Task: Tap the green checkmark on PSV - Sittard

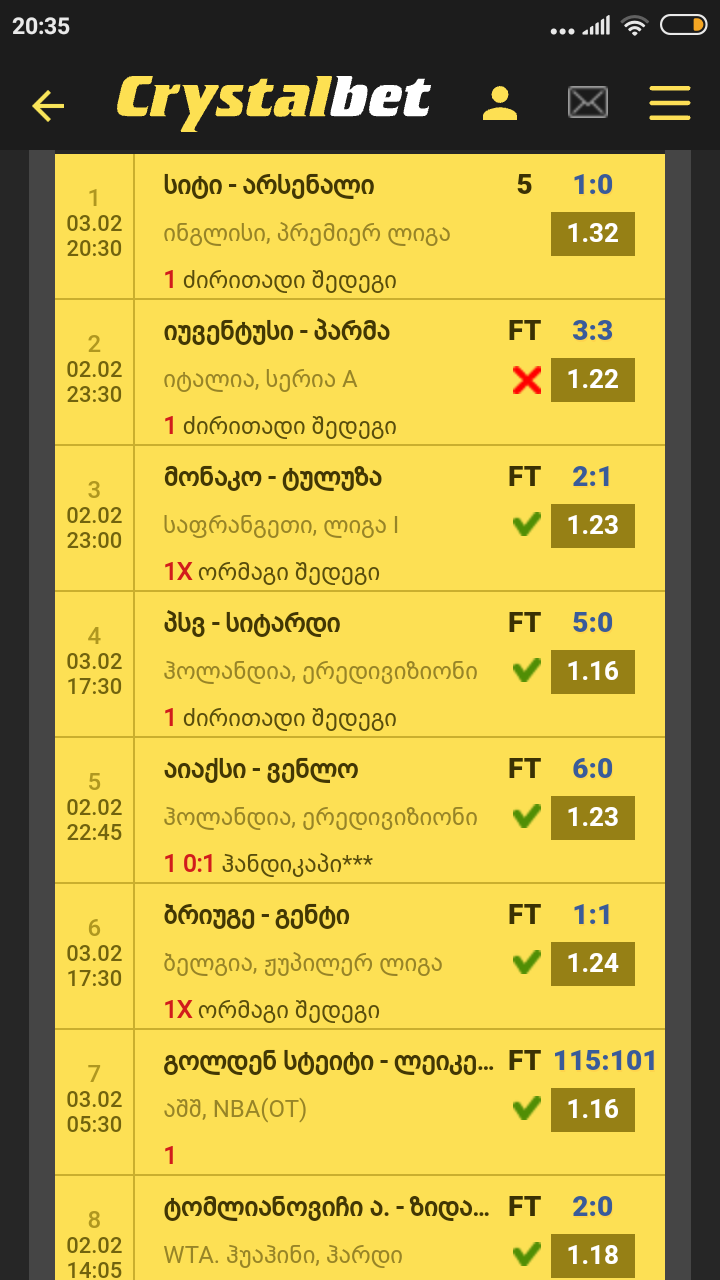Action: click(525, 671)
